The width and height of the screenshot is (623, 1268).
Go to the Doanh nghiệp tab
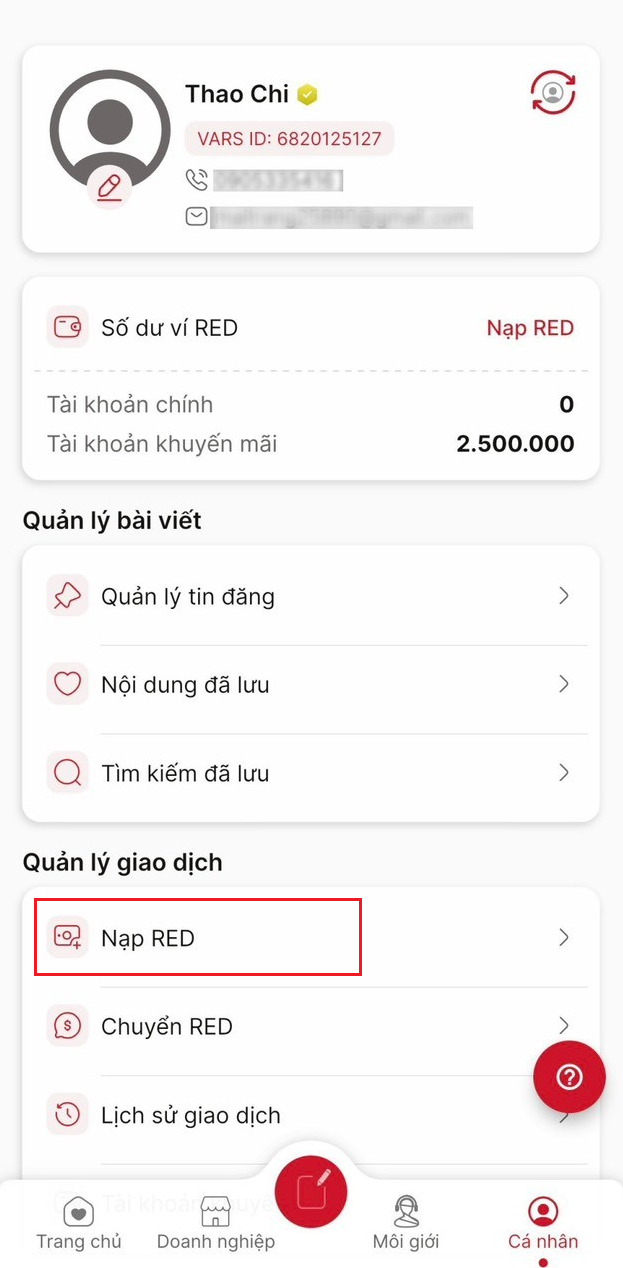pos(216,1223)
